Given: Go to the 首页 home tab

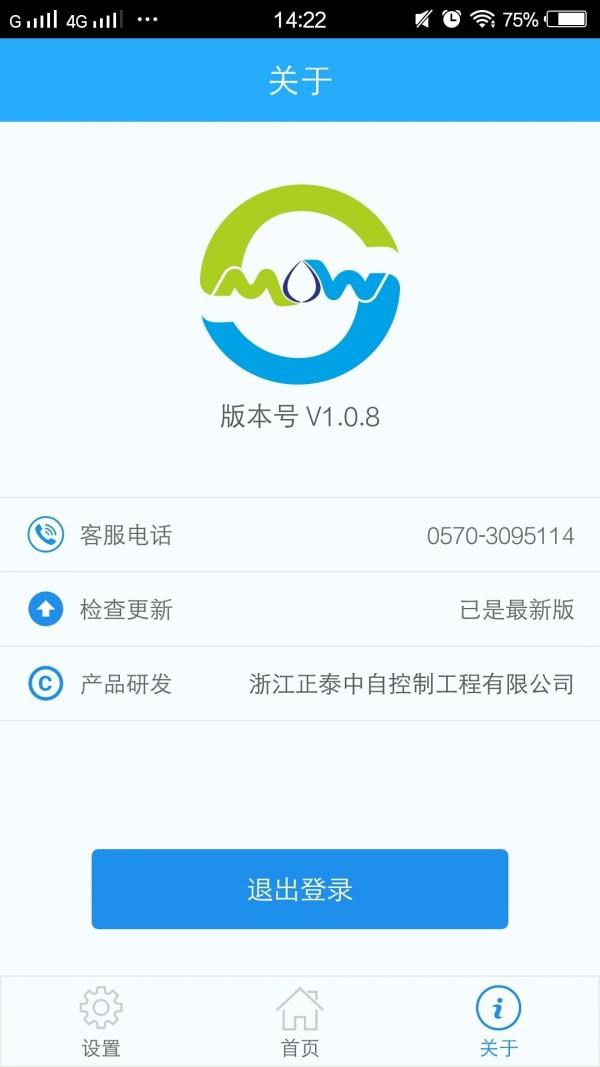Looking at the screenshot, I should point(300,1021).
